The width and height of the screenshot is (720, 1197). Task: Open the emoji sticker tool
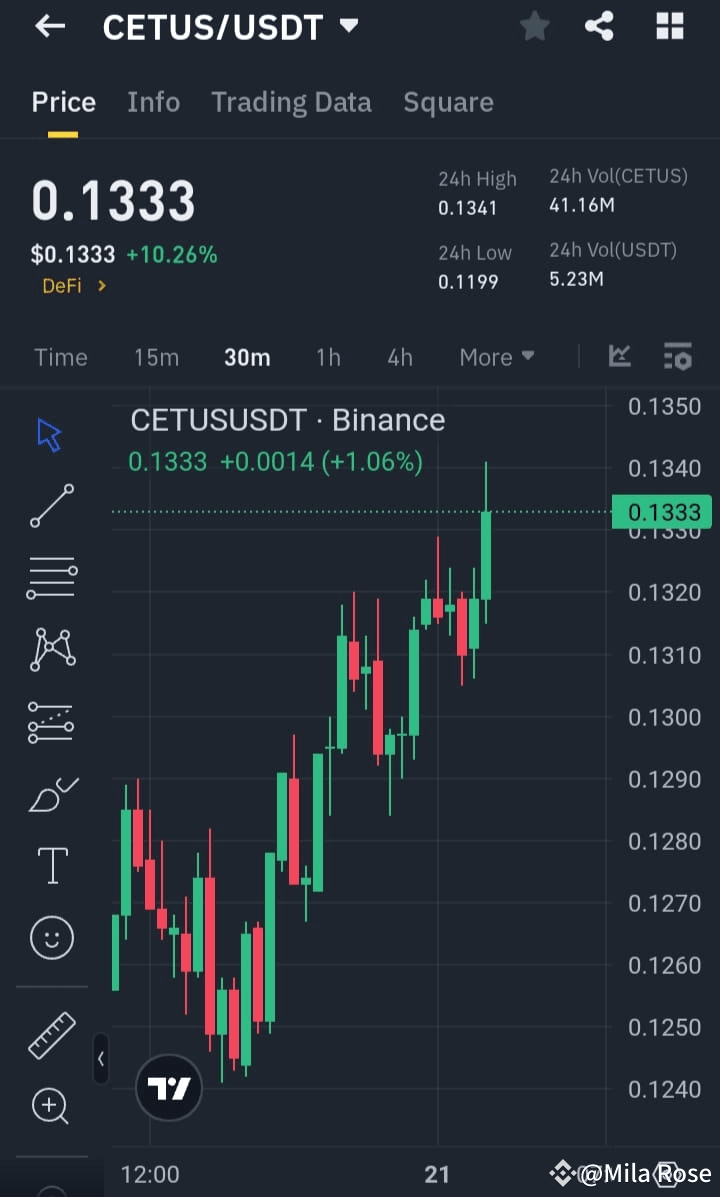pyautogui.click(x=51, y=937)
